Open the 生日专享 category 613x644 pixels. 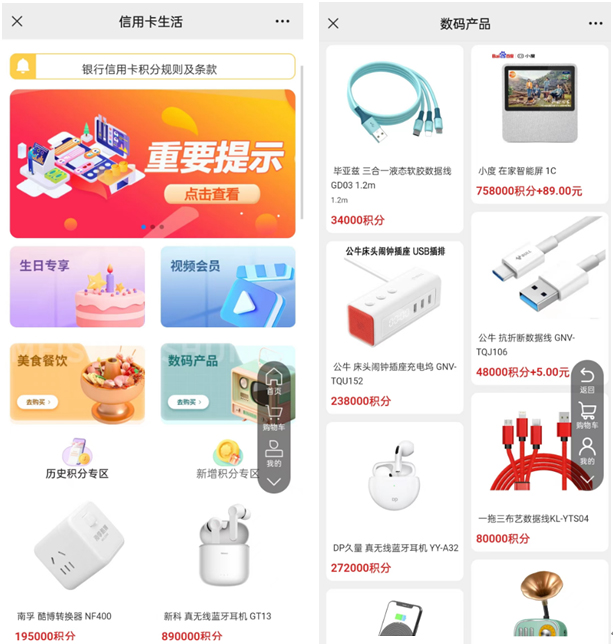click(77, 287)
